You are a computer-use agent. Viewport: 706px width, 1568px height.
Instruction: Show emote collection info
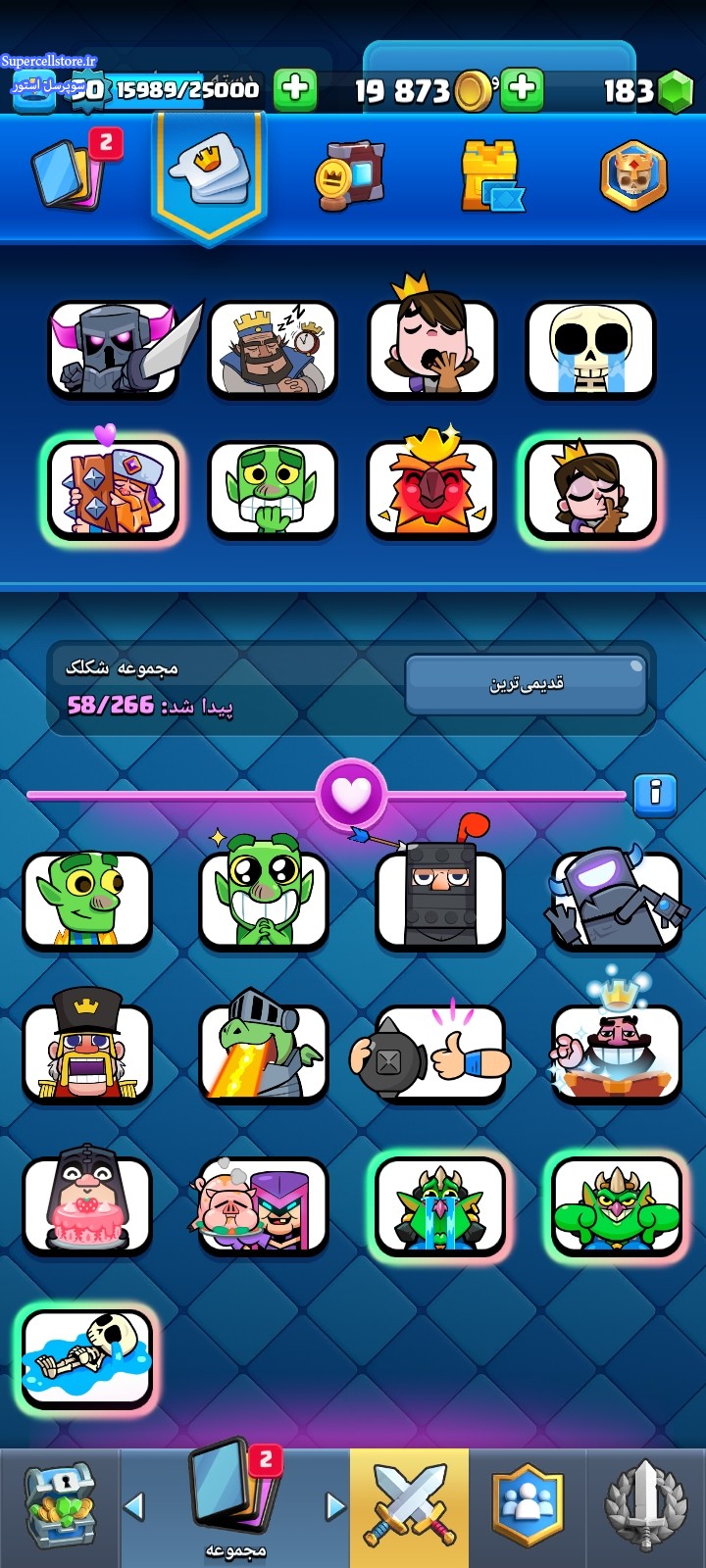pos(655,794)
